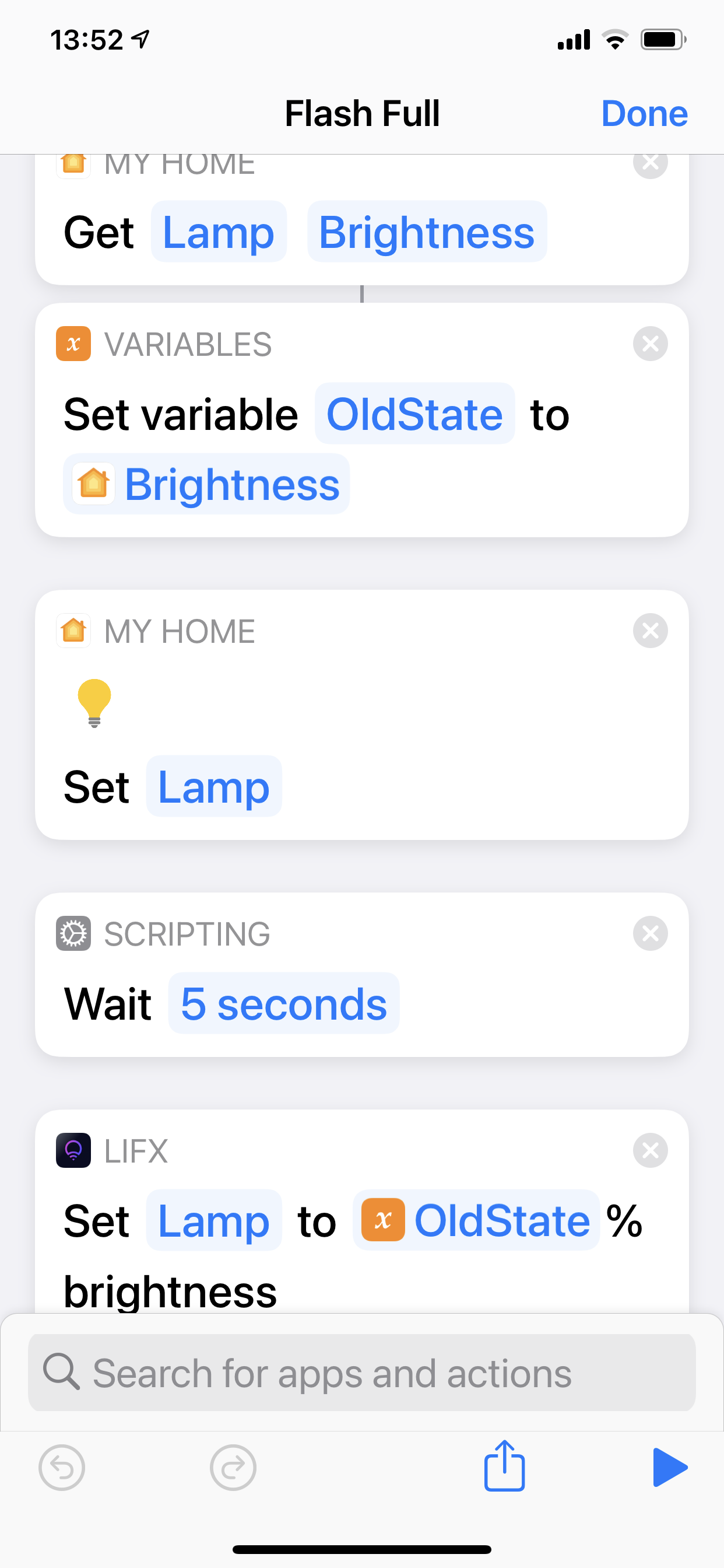The image size is (724, 1568).
Task: Remove the Scripting Wait action
Action: (x=650, y=933)
